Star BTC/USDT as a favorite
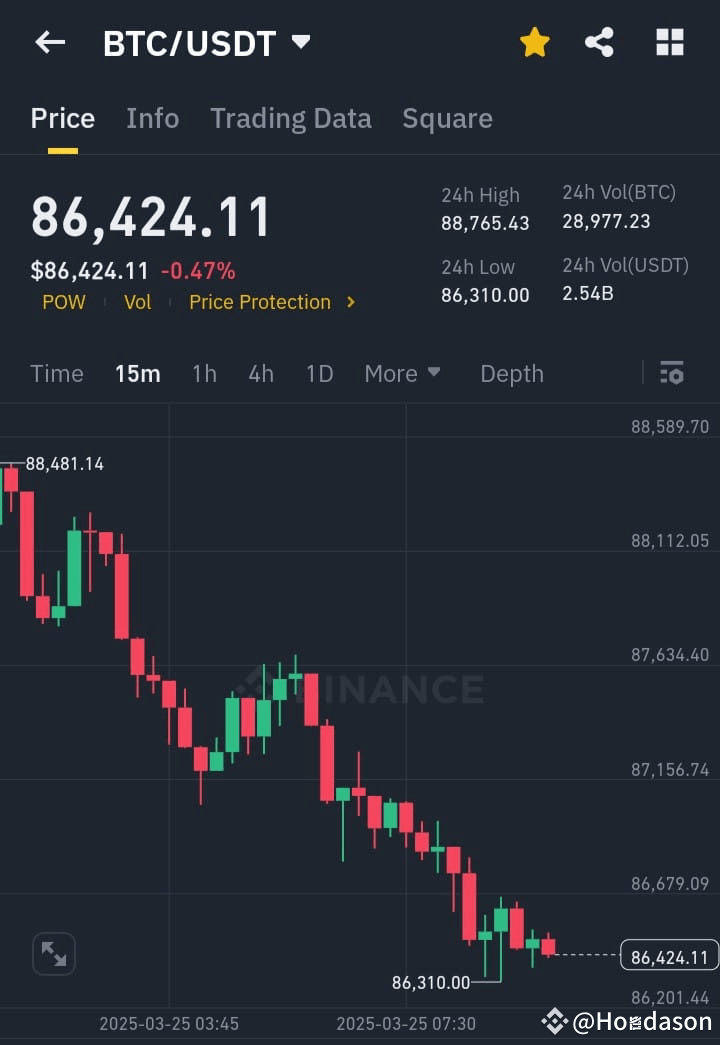 point(534,42)
